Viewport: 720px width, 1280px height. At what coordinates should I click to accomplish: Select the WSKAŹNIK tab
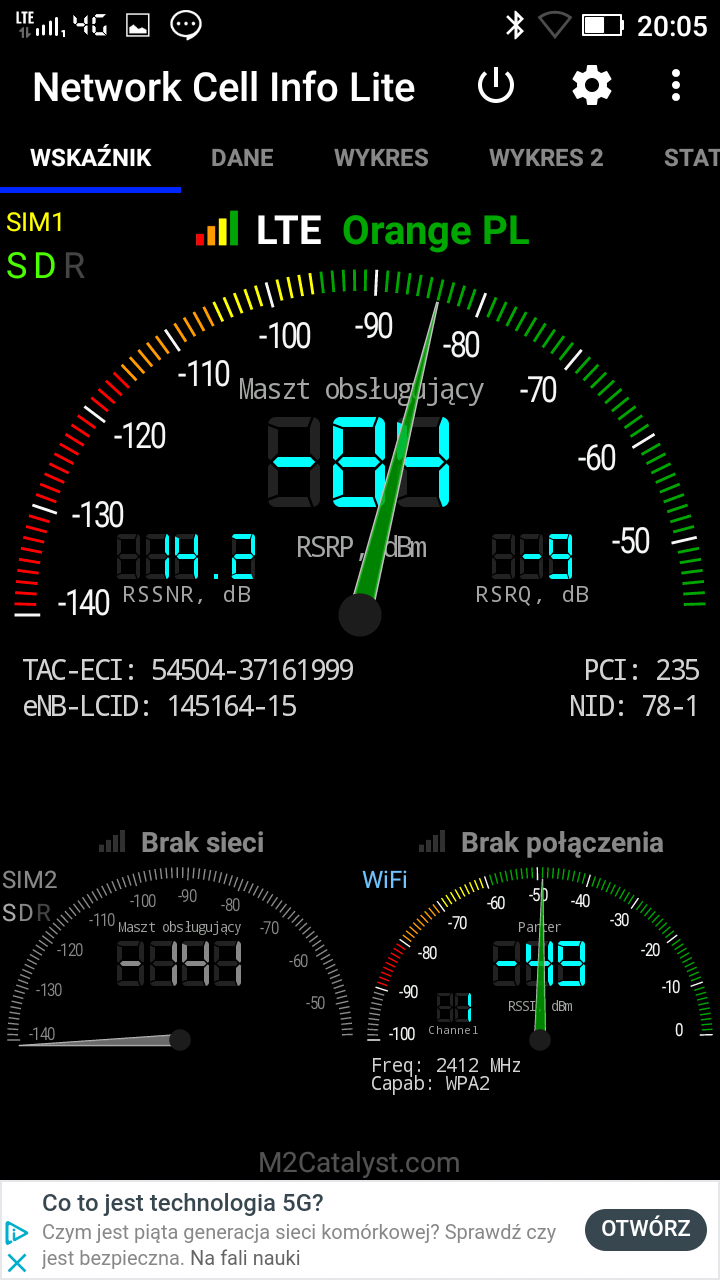[x=91, y=158]
